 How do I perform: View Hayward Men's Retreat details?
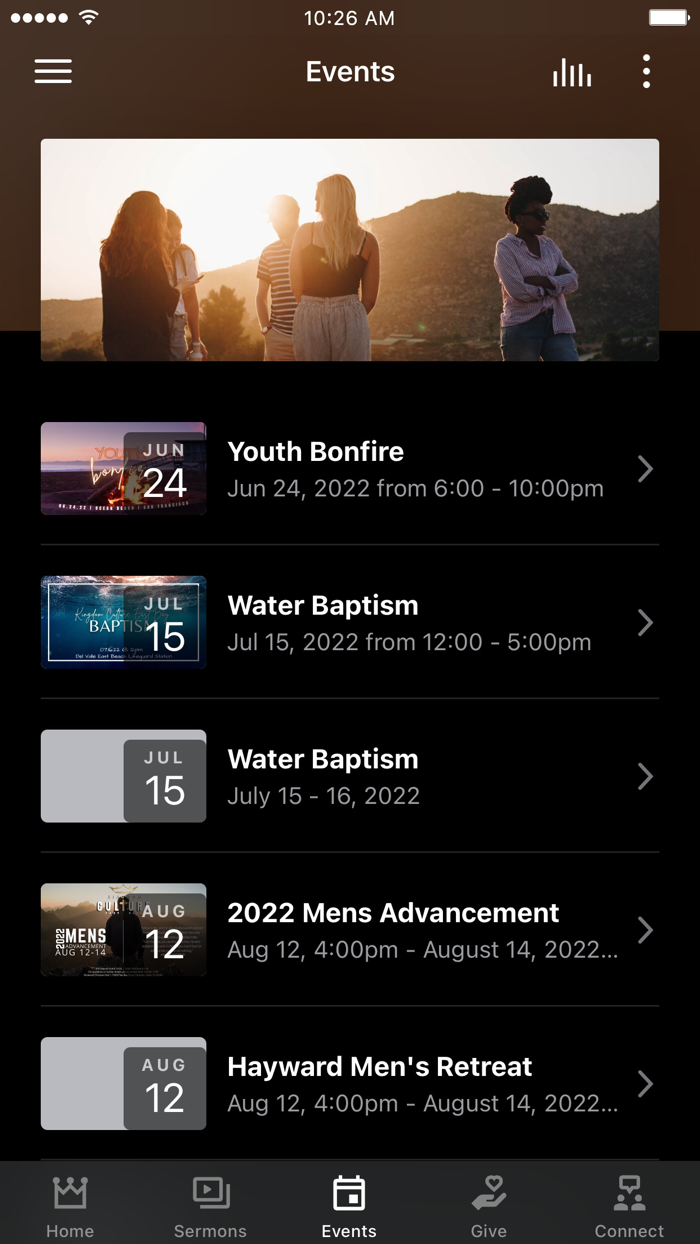point(350,1084)
